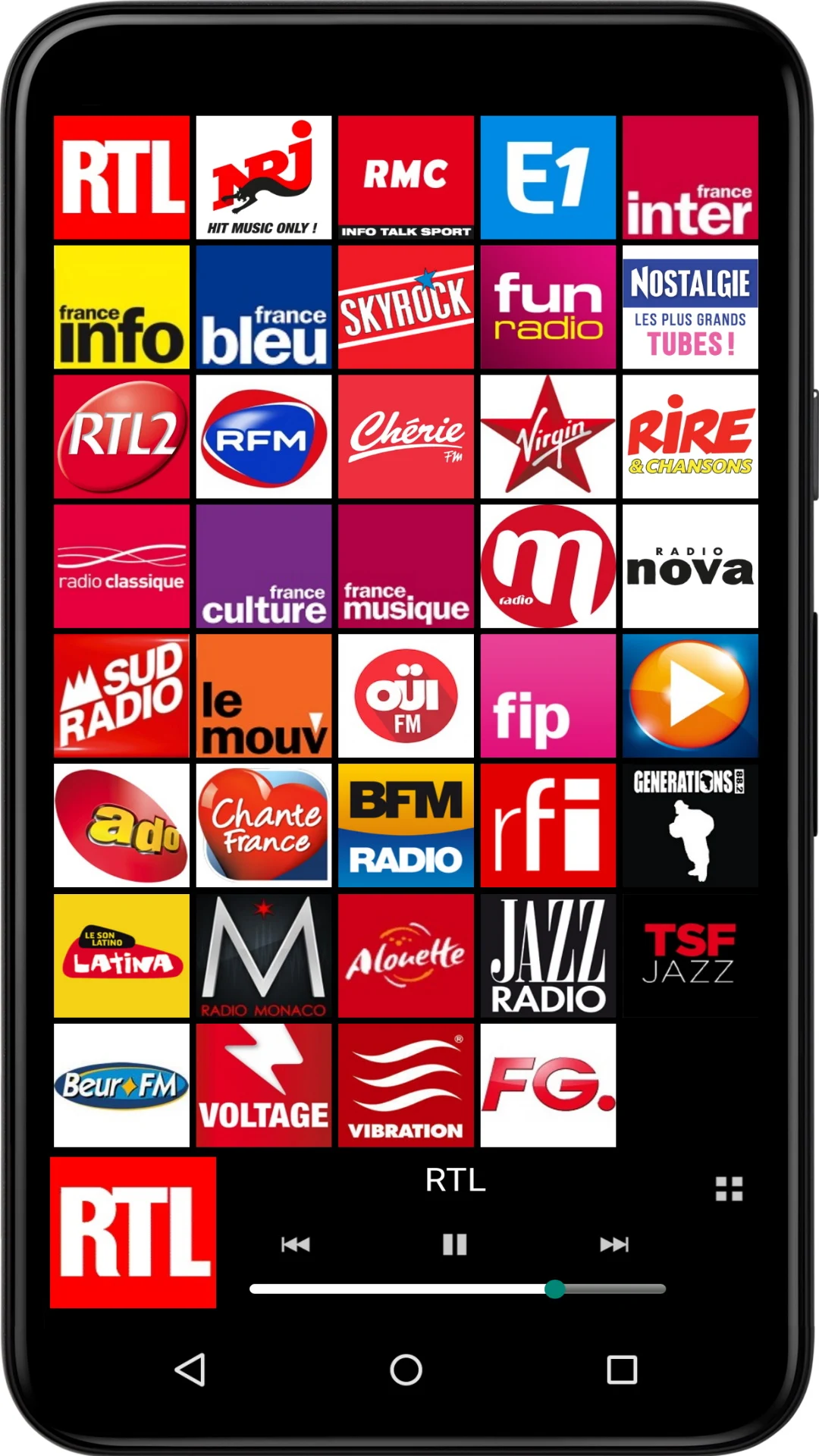Image resolution: width=819 pixels, height=1456 pixels.
Task: Play the NRJ station
Action: click(264, 177)
